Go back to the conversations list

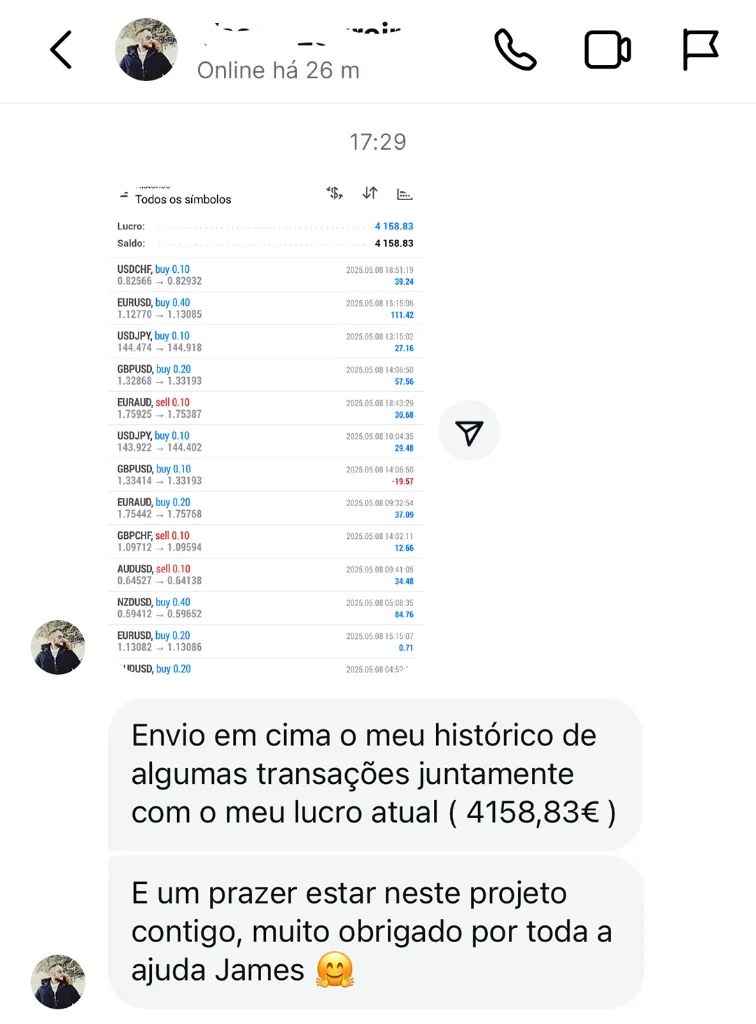[x=61, y=50]
